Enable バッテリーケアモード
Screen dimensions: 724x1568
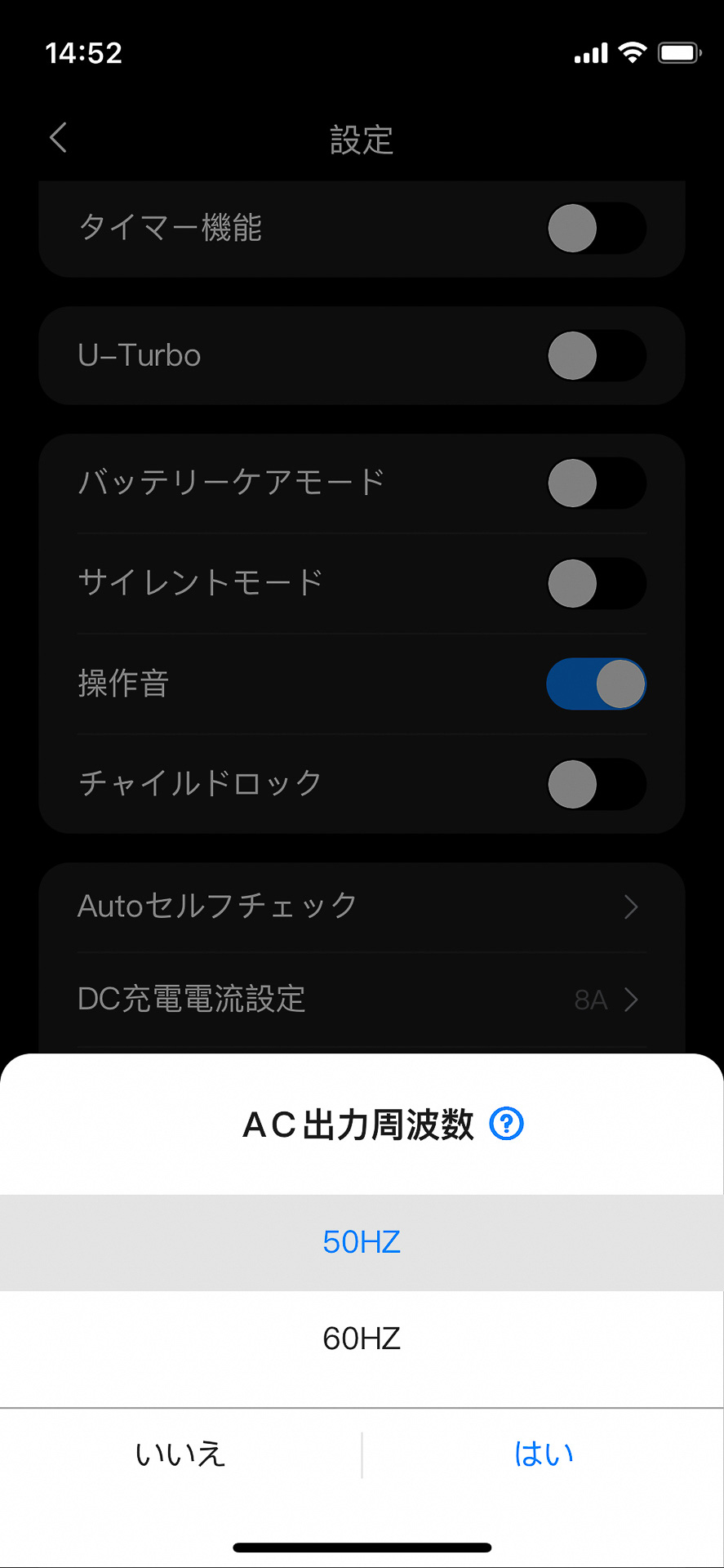coord(596,483)
